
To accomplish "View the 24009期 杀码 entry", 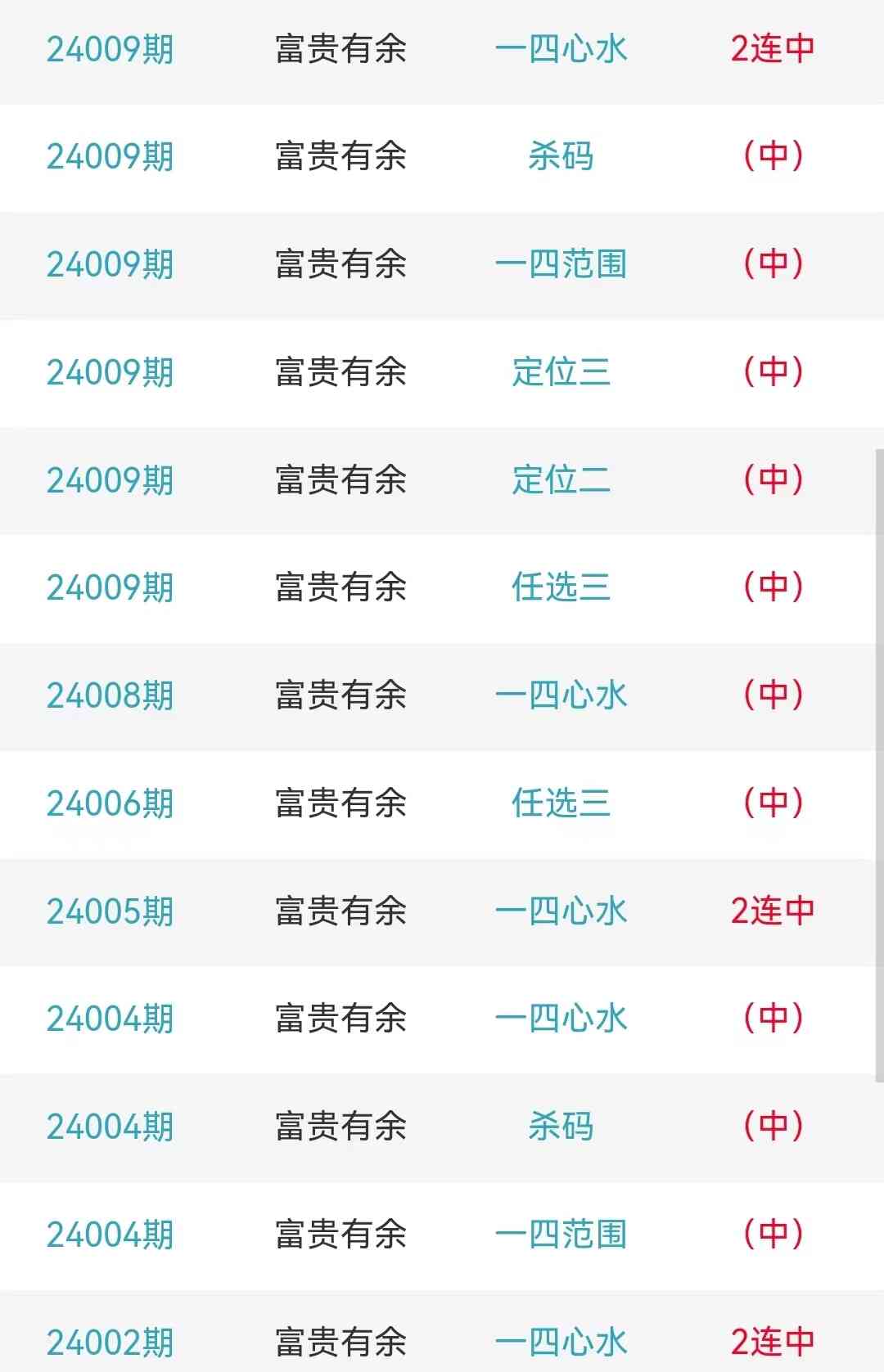I will pos(561,156).
